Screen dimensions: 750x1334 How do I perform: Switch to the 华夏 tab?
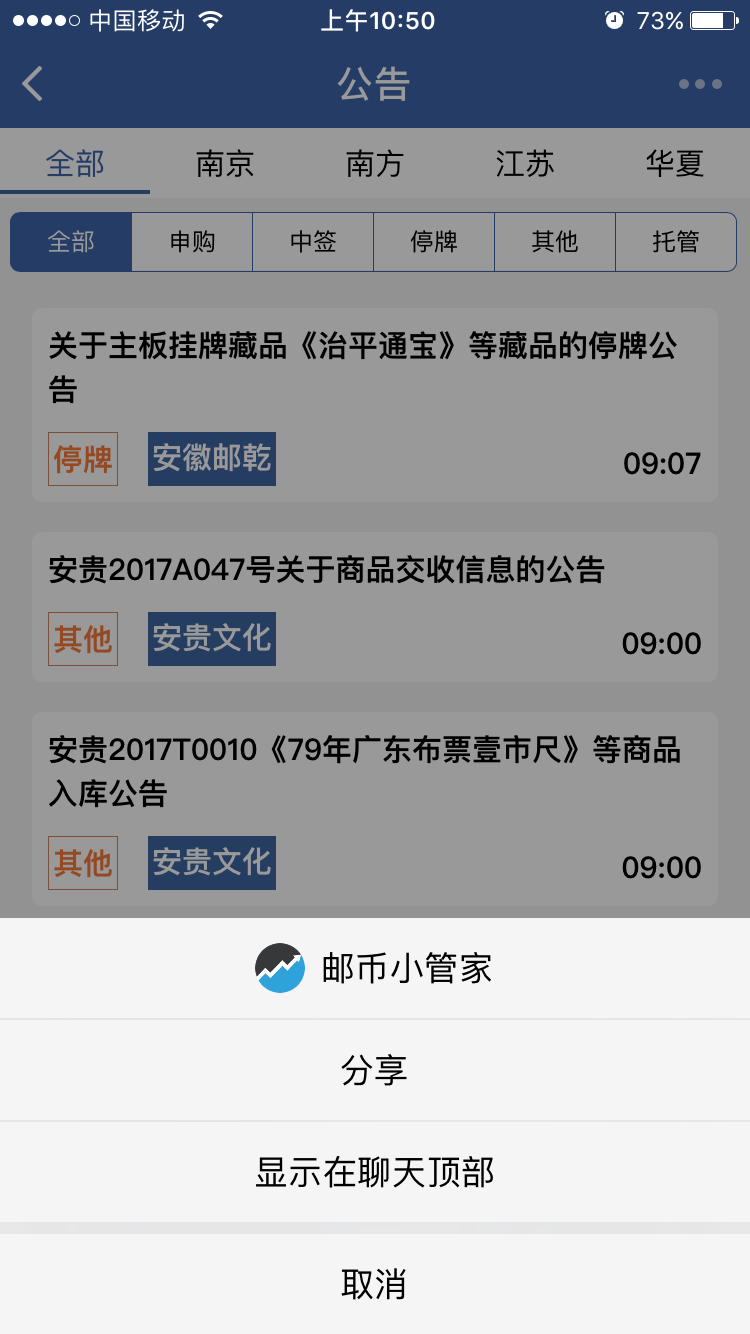pyautogui.click(x=675, y=163)
